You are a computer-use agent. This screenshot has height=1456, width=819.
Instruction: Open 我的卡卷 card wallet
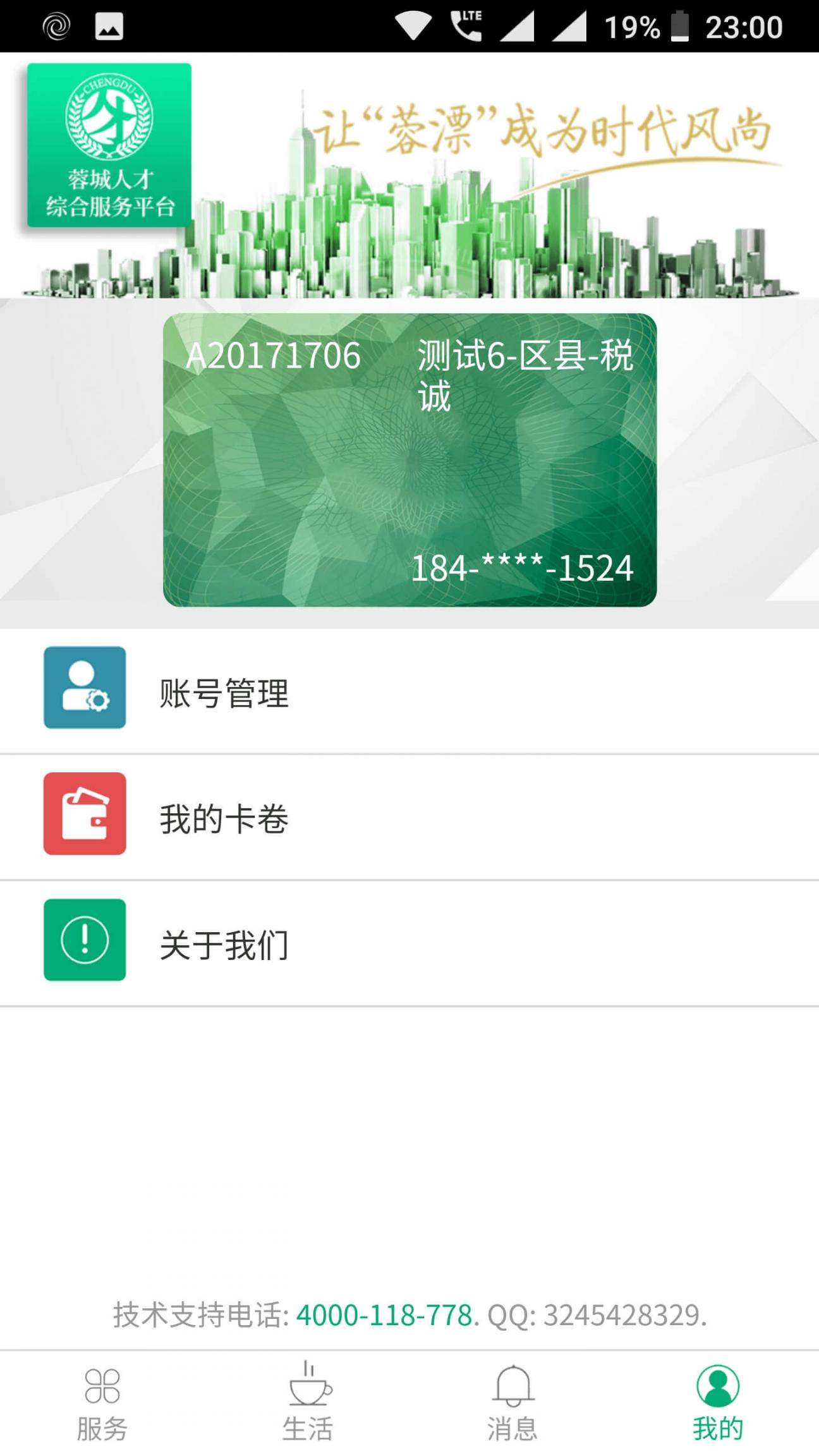click(x=224, y=818)
